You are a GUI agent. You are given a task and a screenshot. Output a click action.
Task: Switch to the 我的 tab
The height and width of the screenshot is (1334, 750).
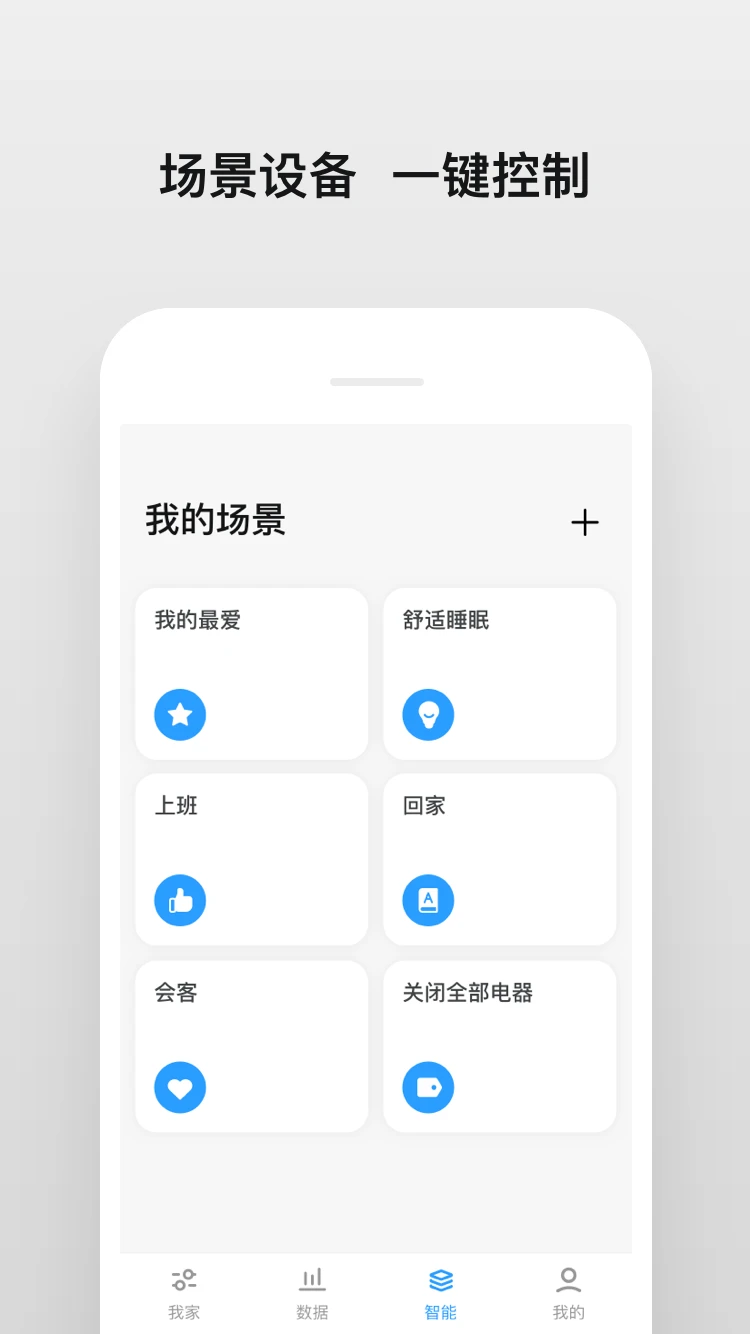coord(568,1292)
